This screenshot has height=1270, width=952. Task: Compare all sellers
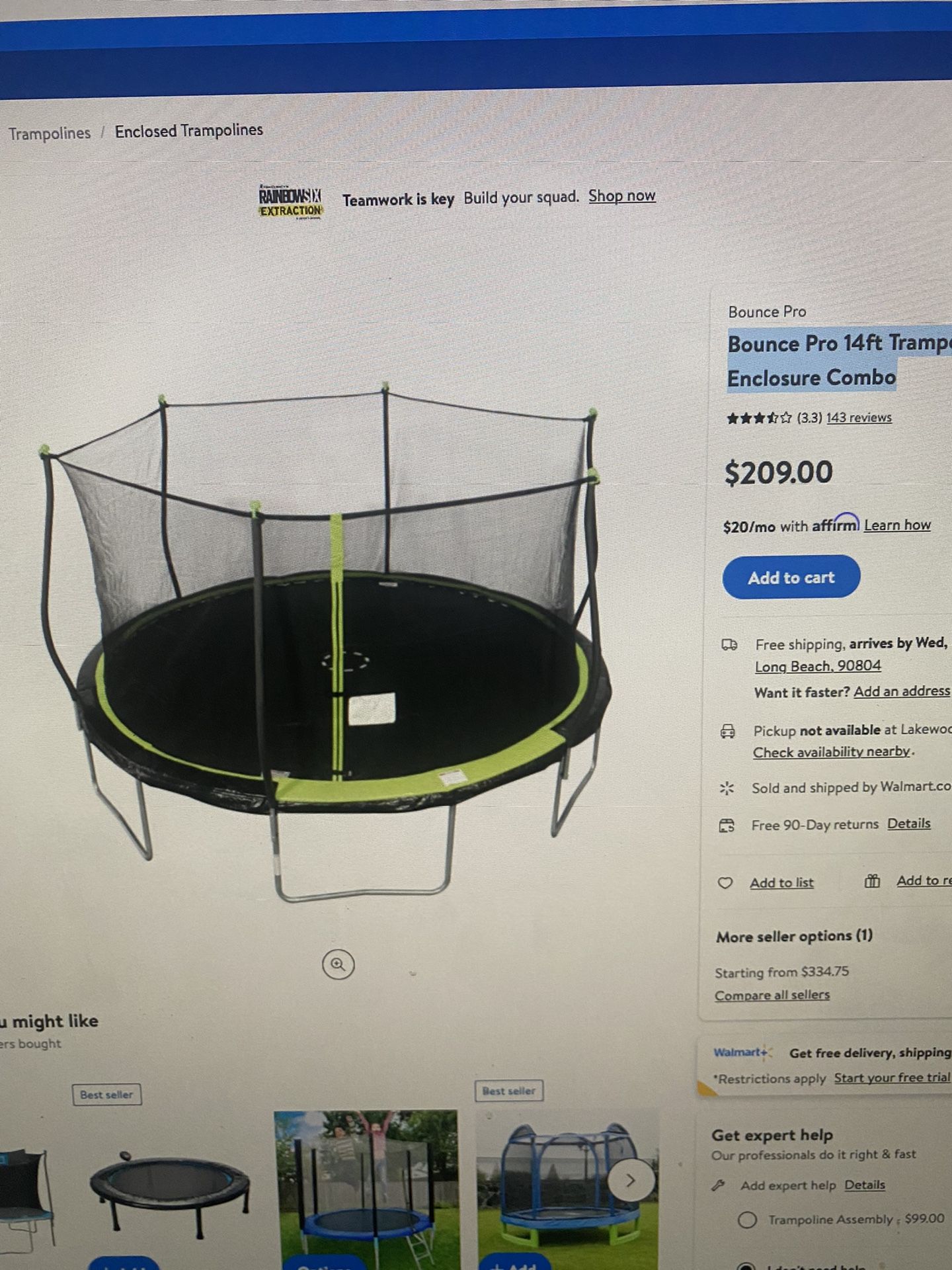click(x=772, y=995)
